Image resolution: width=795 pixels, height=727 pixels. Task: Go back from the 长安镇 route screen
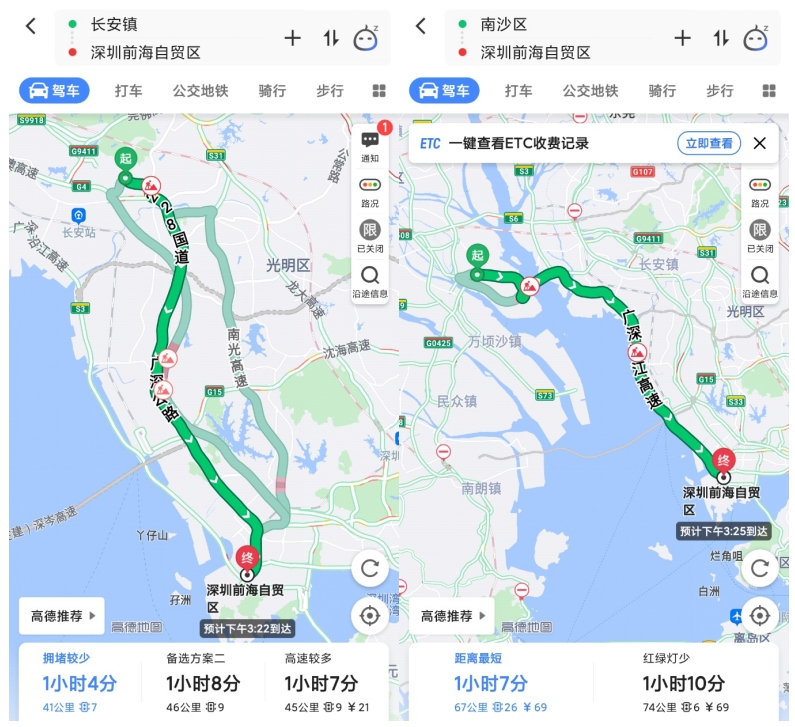tap(31, 27)
